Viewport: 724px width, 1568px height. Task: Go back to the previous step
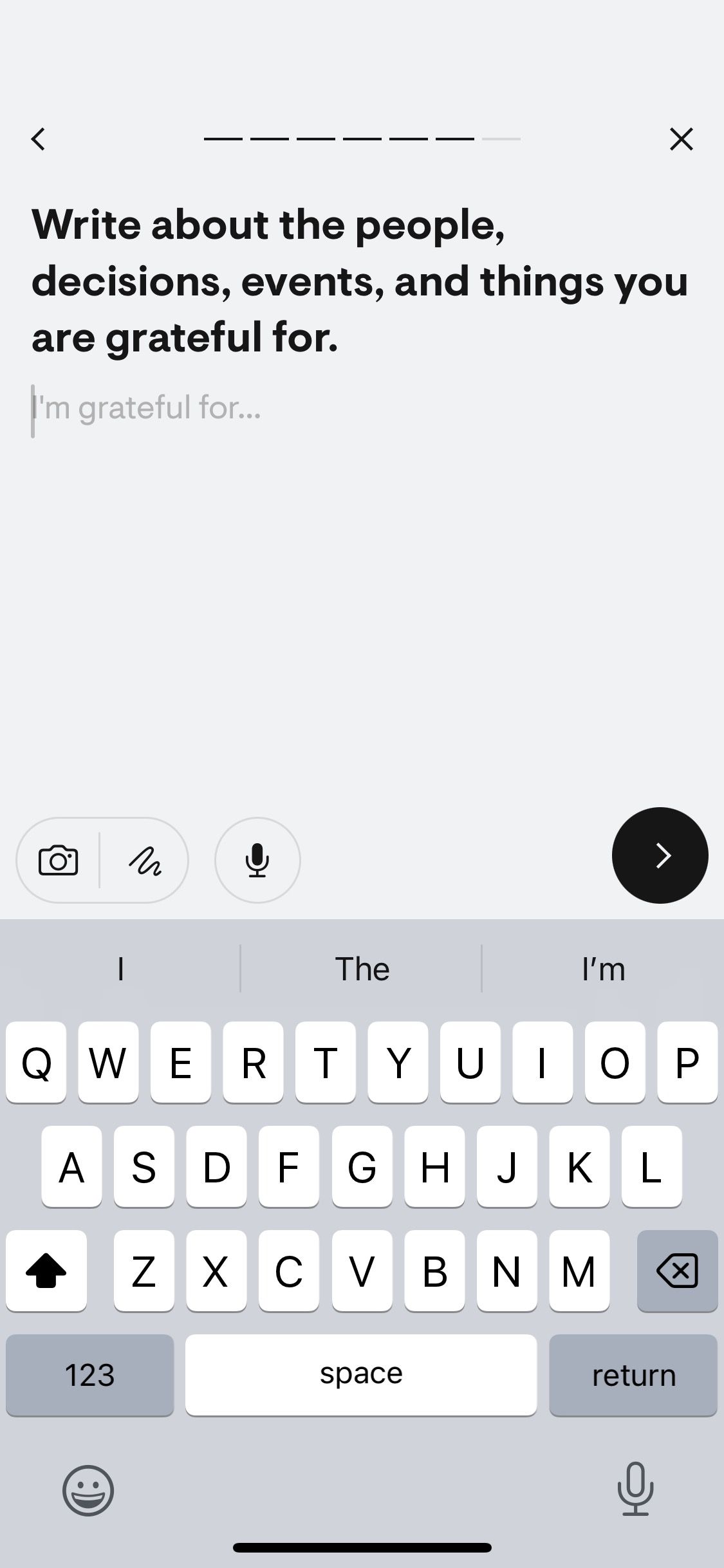39,139
